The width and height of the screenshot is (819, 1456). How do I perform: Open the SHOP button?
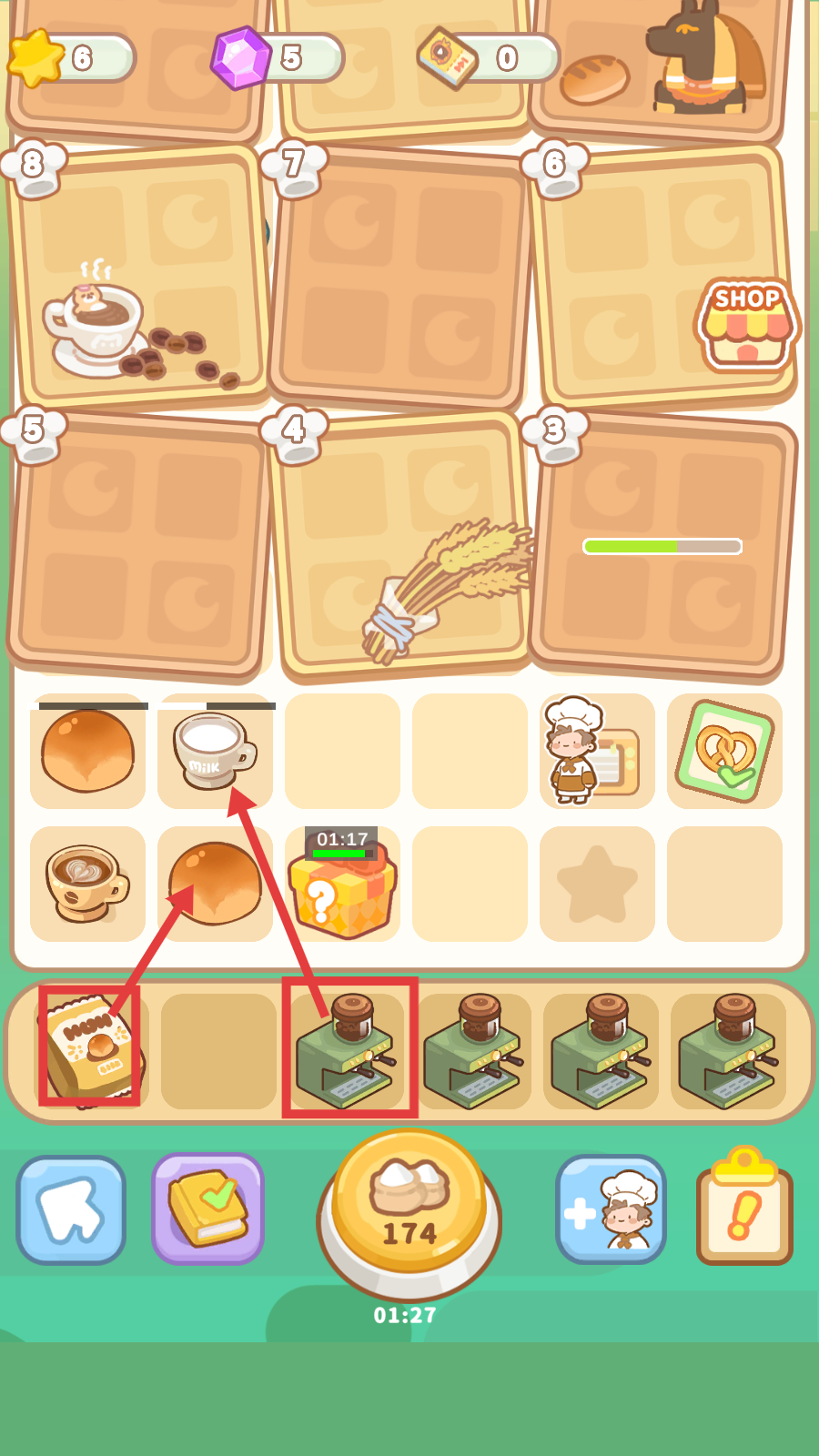pyautogui.click(x=746, y=323)
